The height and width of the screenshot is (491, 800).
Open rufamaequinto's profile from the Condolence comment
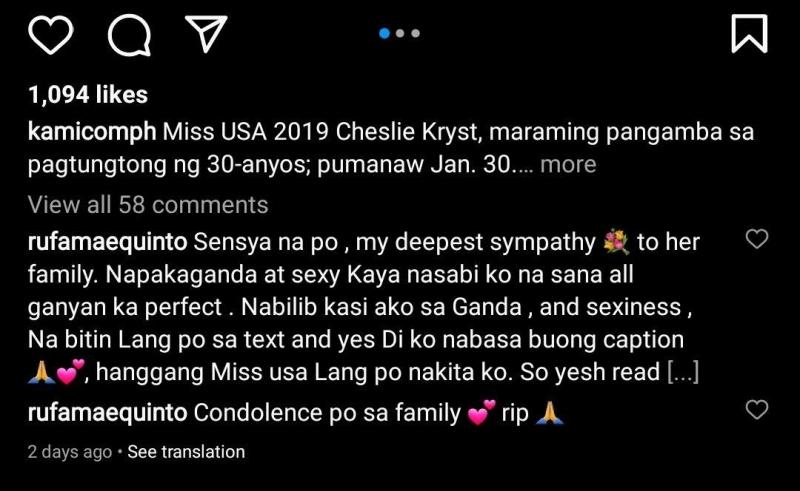[x=107, y=412]
